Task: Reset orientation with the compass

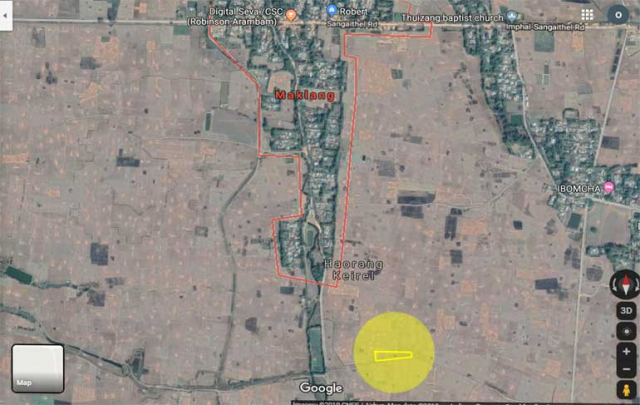Action: 627,282
